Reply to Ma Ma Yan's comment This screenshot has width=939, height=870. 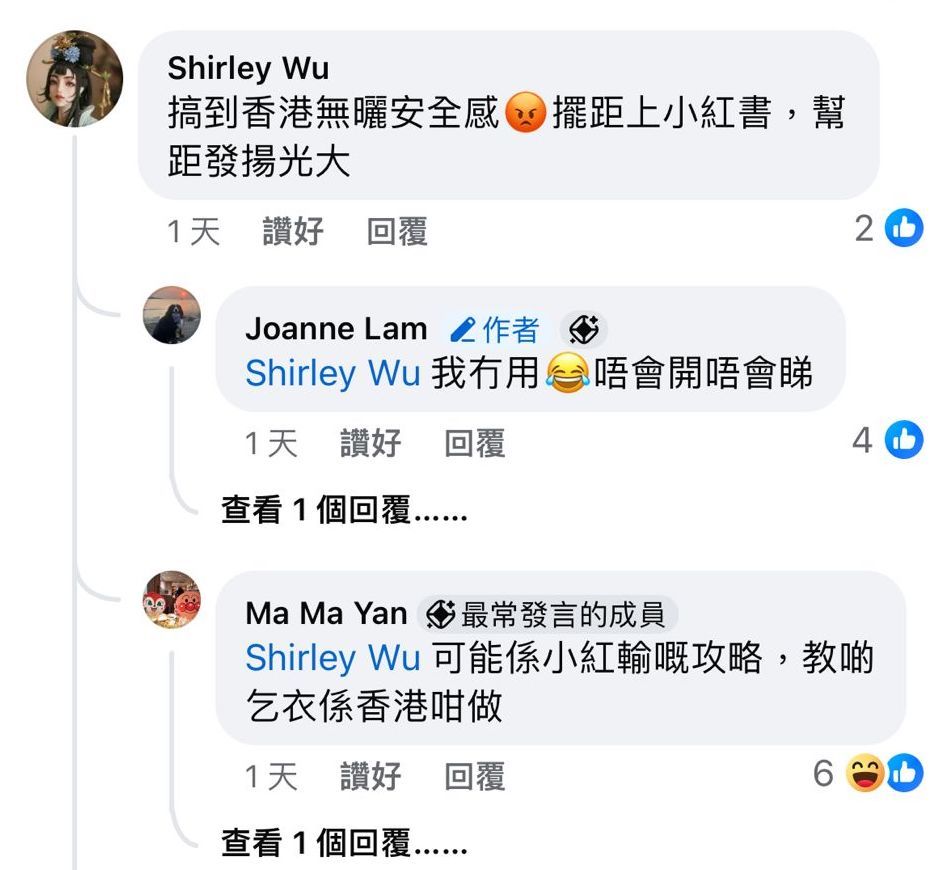[x=474, y=776]
